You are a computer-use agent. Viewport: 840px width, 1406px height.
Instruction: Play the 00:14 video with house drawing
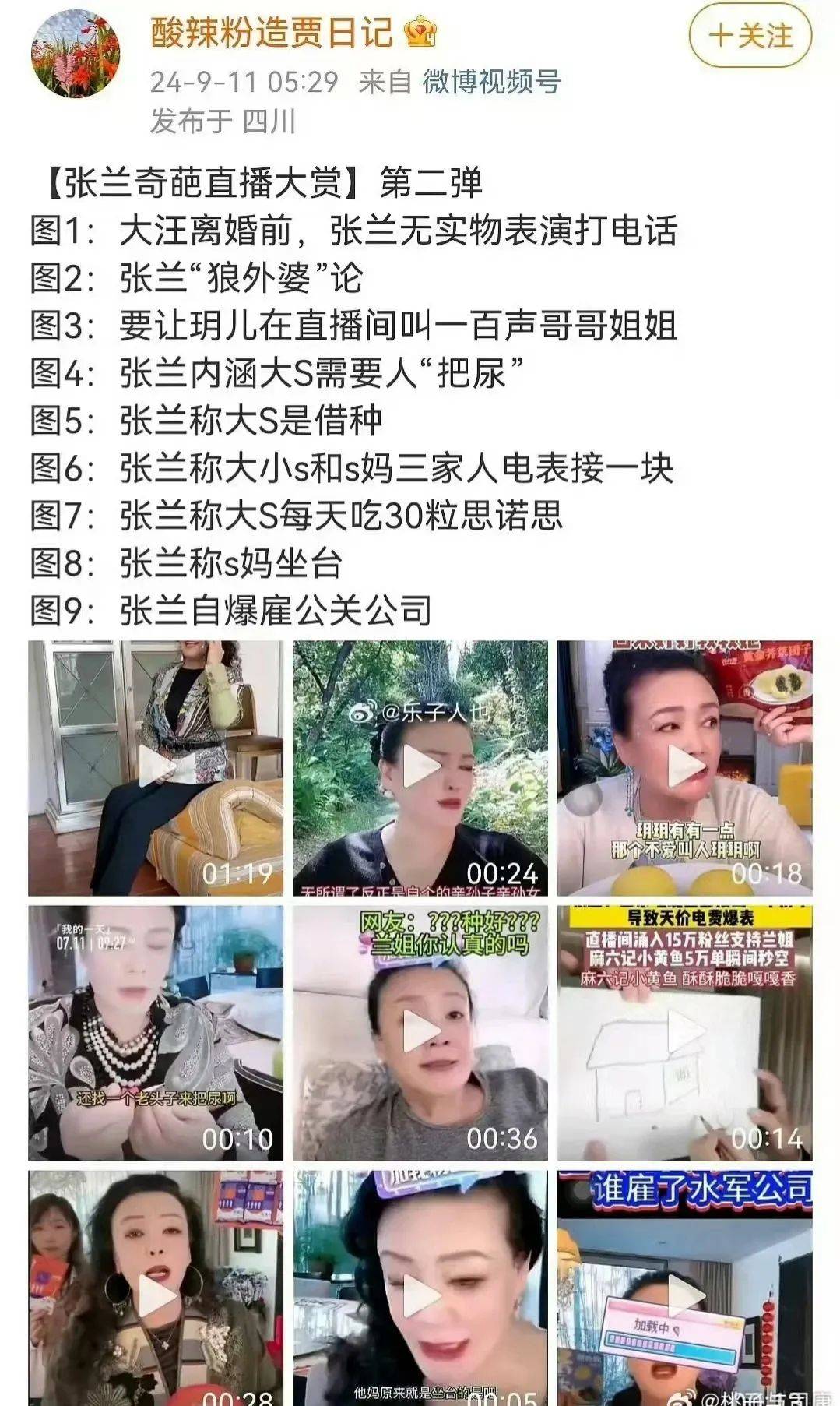tap(685, 1032)
